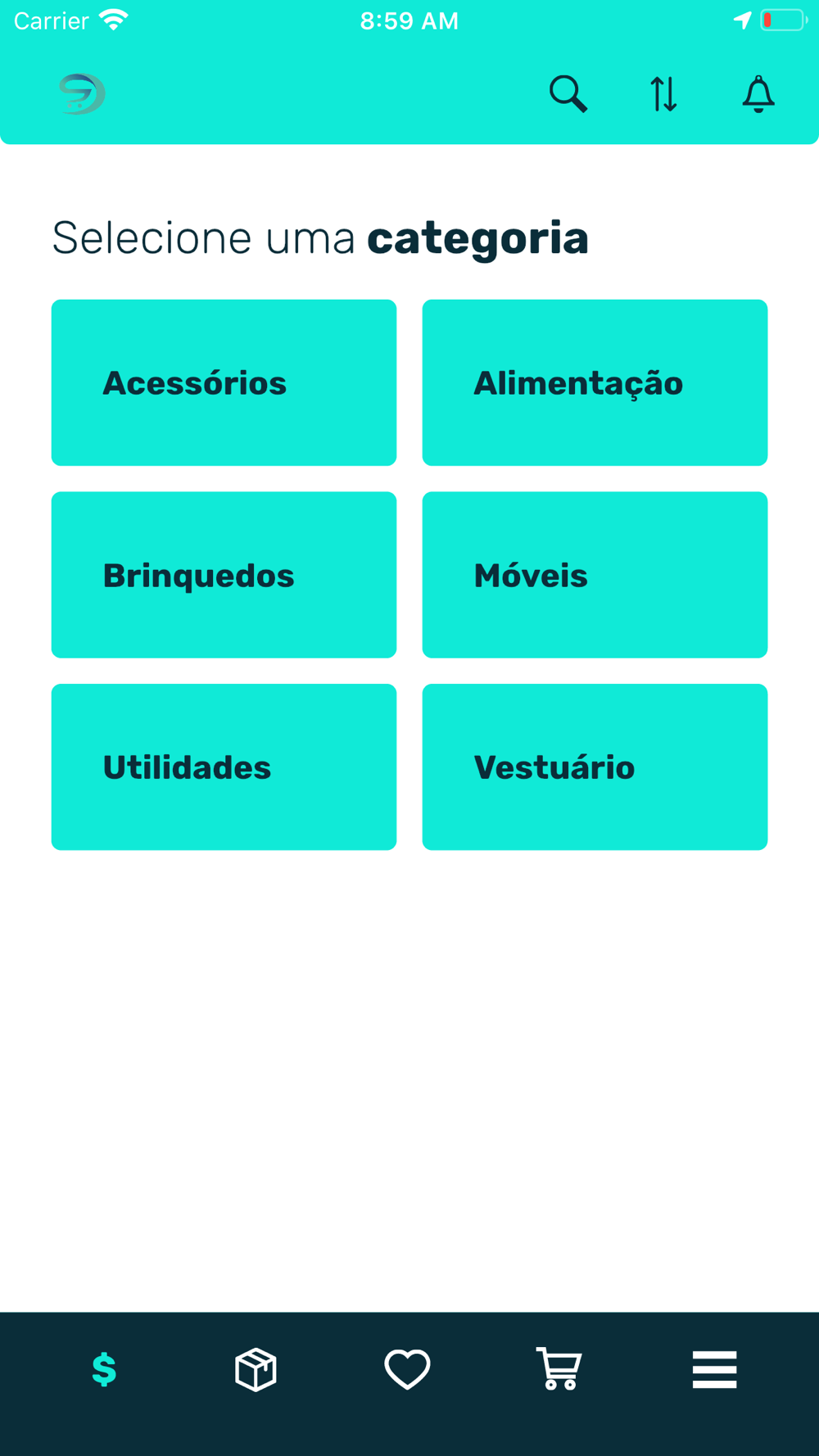Choose the Brinquedos category
819x1456 pixels.
pyautogui.click(x=224, y=575)
